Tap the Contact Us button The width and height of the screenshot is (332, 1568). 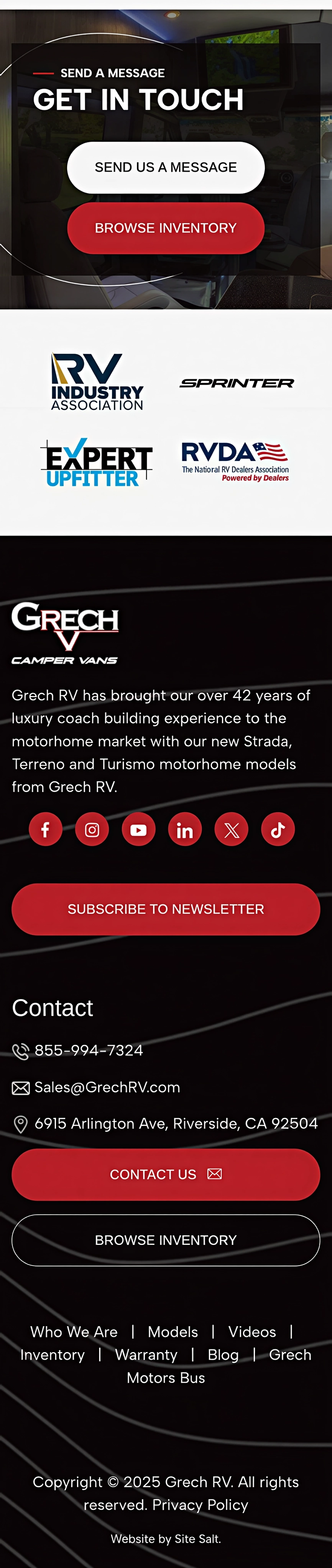coord(166,1174)
